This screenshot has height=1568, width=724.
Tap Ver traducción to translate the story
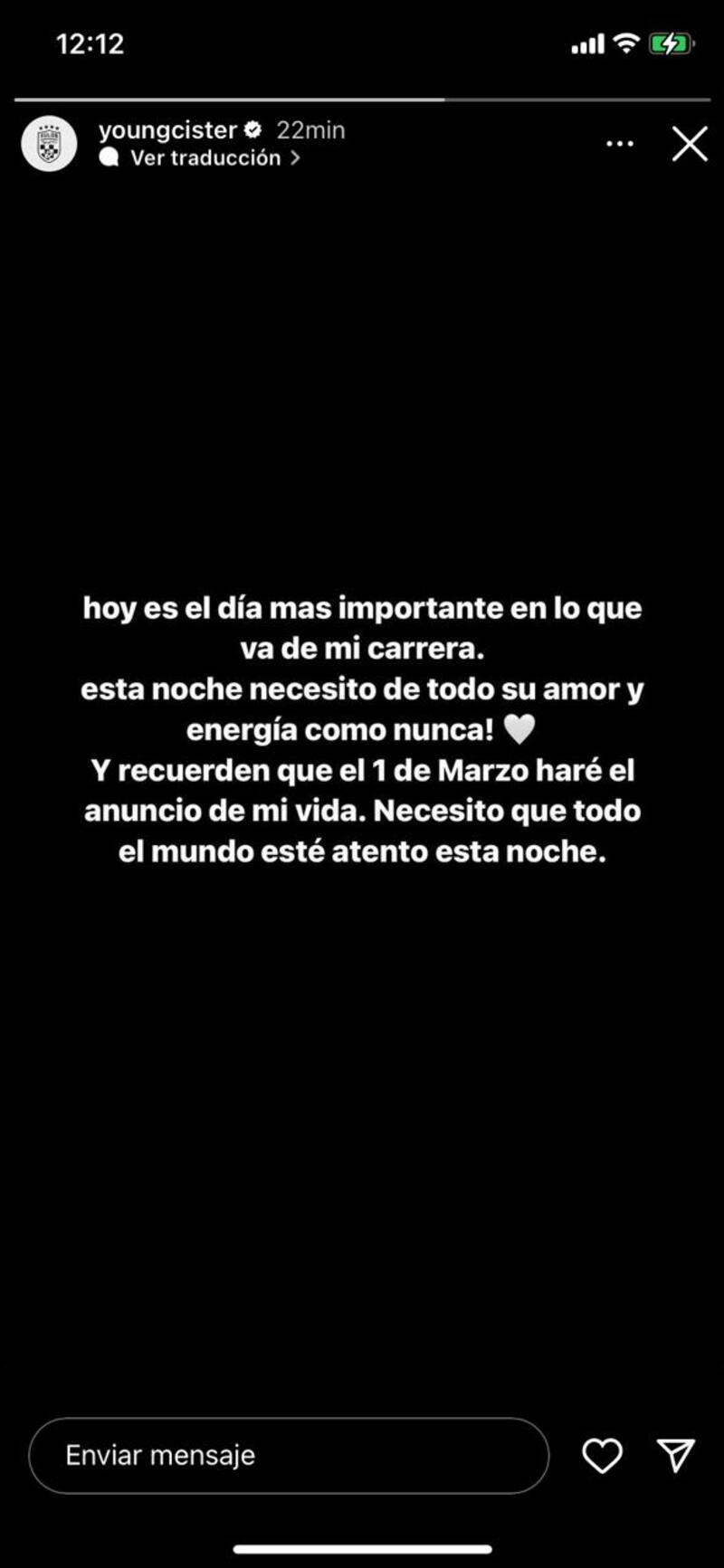205,158
